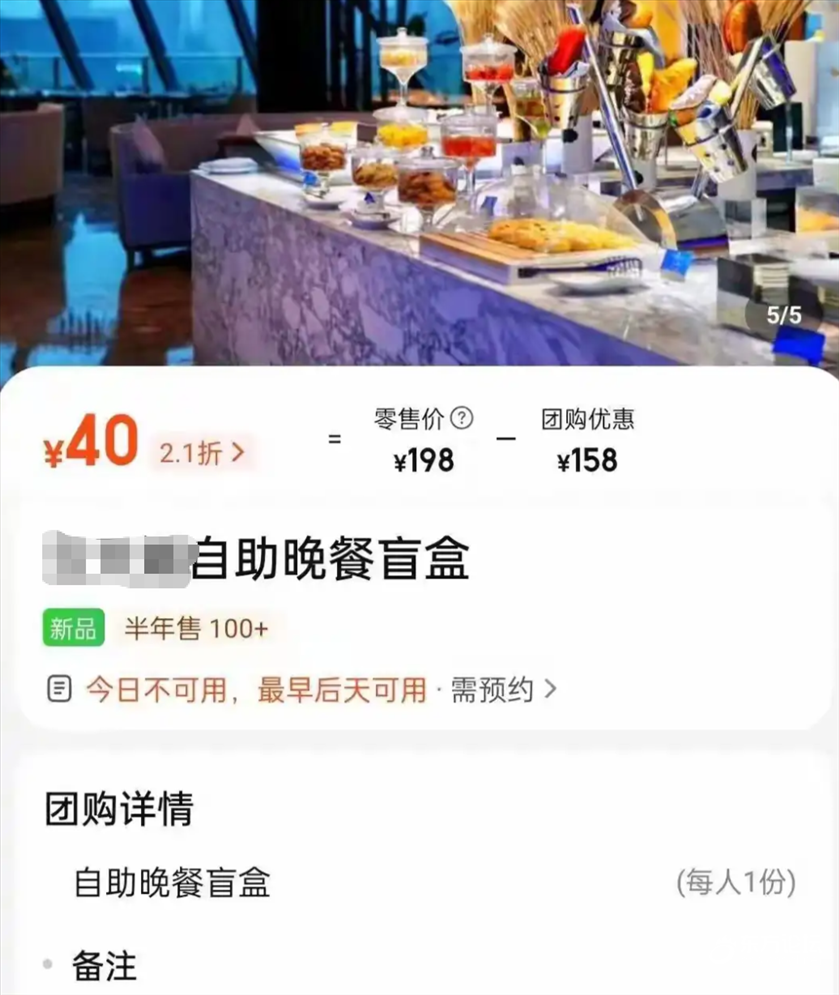
Task: Open the 需预约 availability details
Action: point(504,689)
